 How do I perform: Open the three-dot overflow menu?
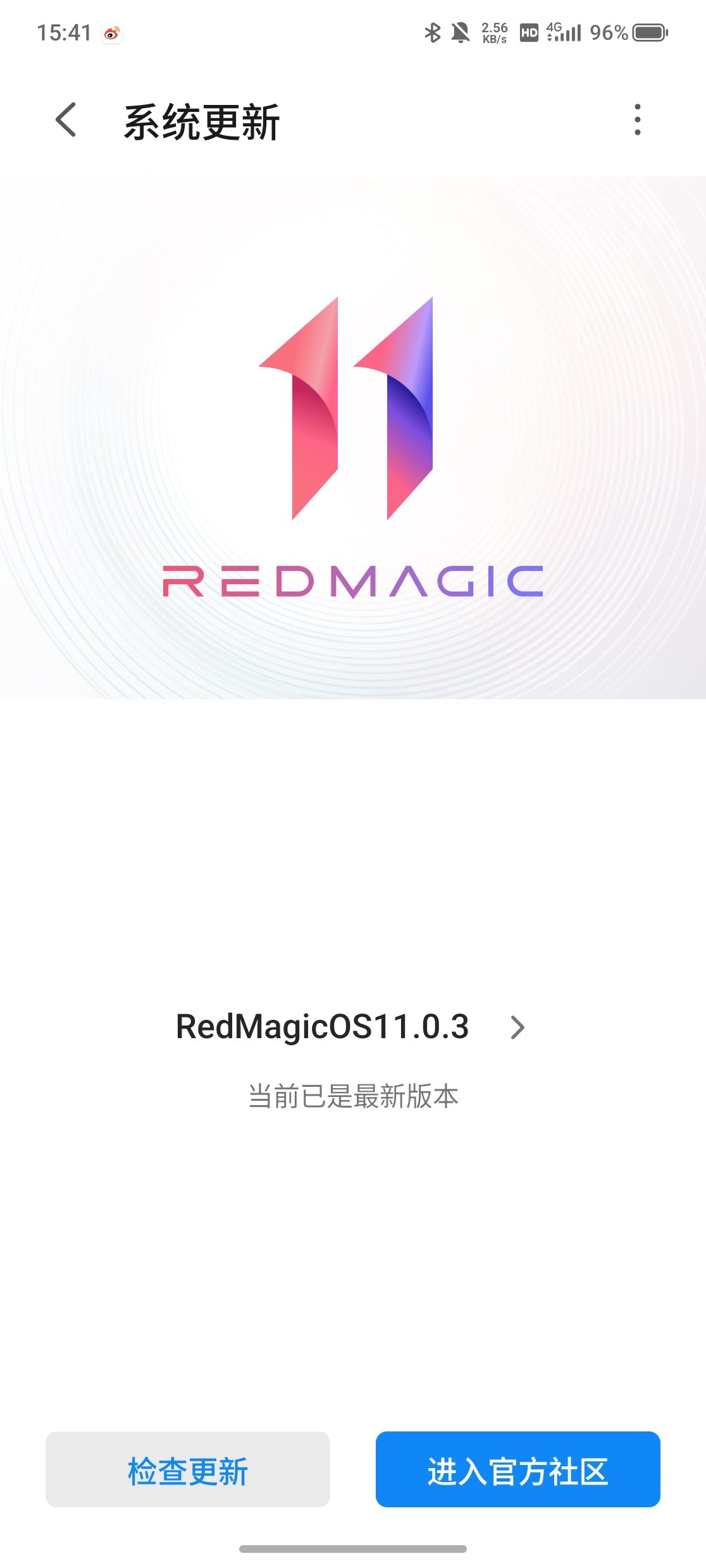[x=637, y=120]
